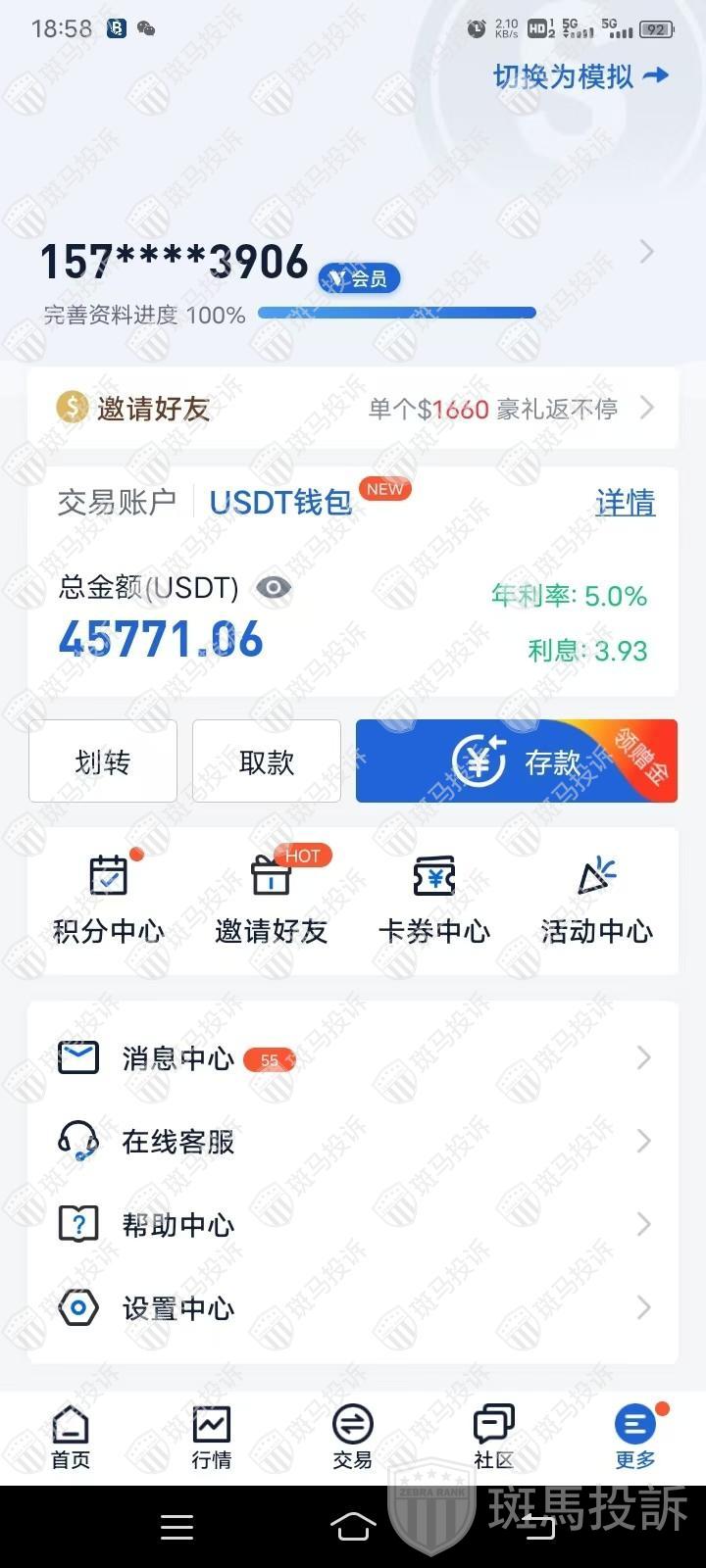Tap 切换为模拟 to switch to demo mode

pyautogui.click(x=580, y=75)
